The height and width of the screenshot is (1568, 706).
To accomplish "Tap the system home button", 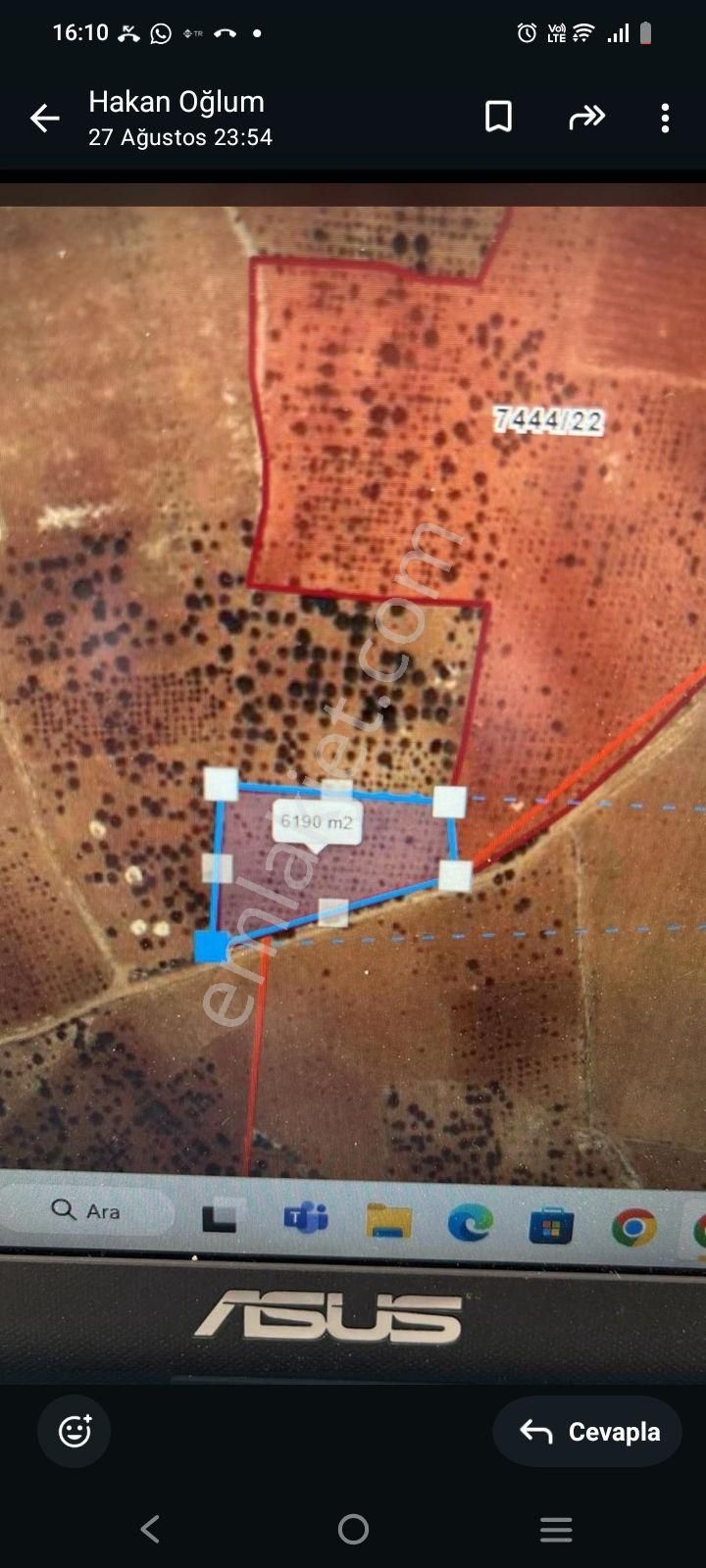I will point(353,1529).
